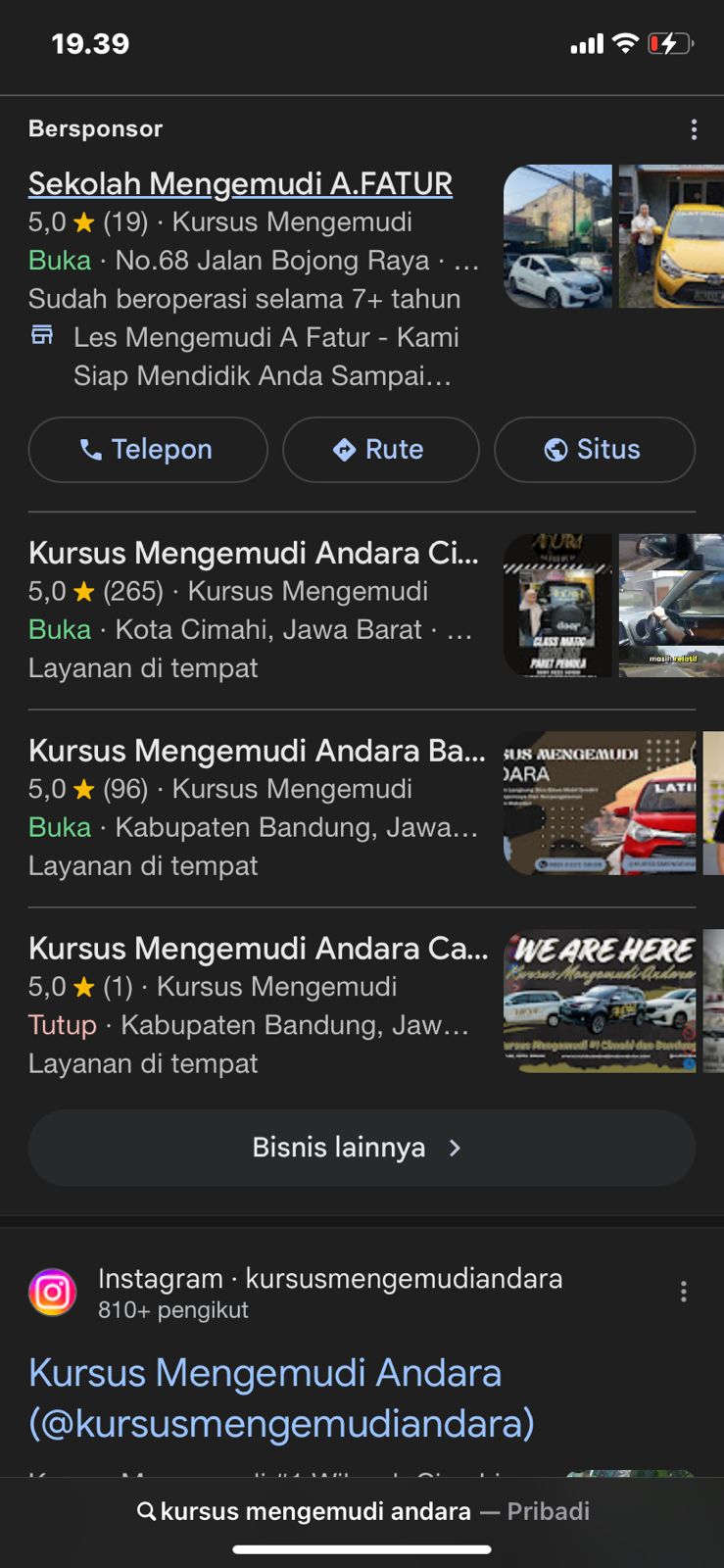Visit the website via Situs button
The width and height of the screenshot is (724, 1568).
[x=594, y=450]
